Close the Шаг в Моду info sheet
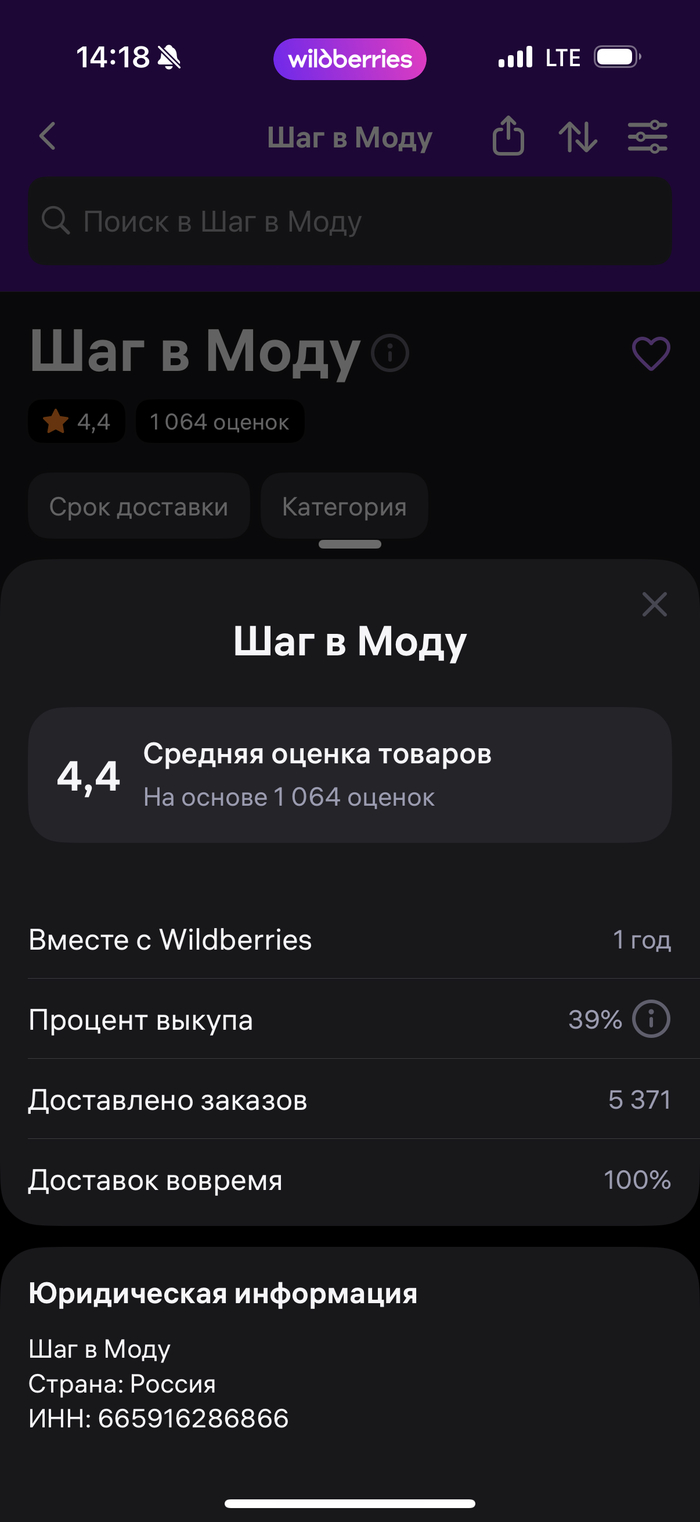The width and height of the screenshot is (700, 1522). pos(654,604)
